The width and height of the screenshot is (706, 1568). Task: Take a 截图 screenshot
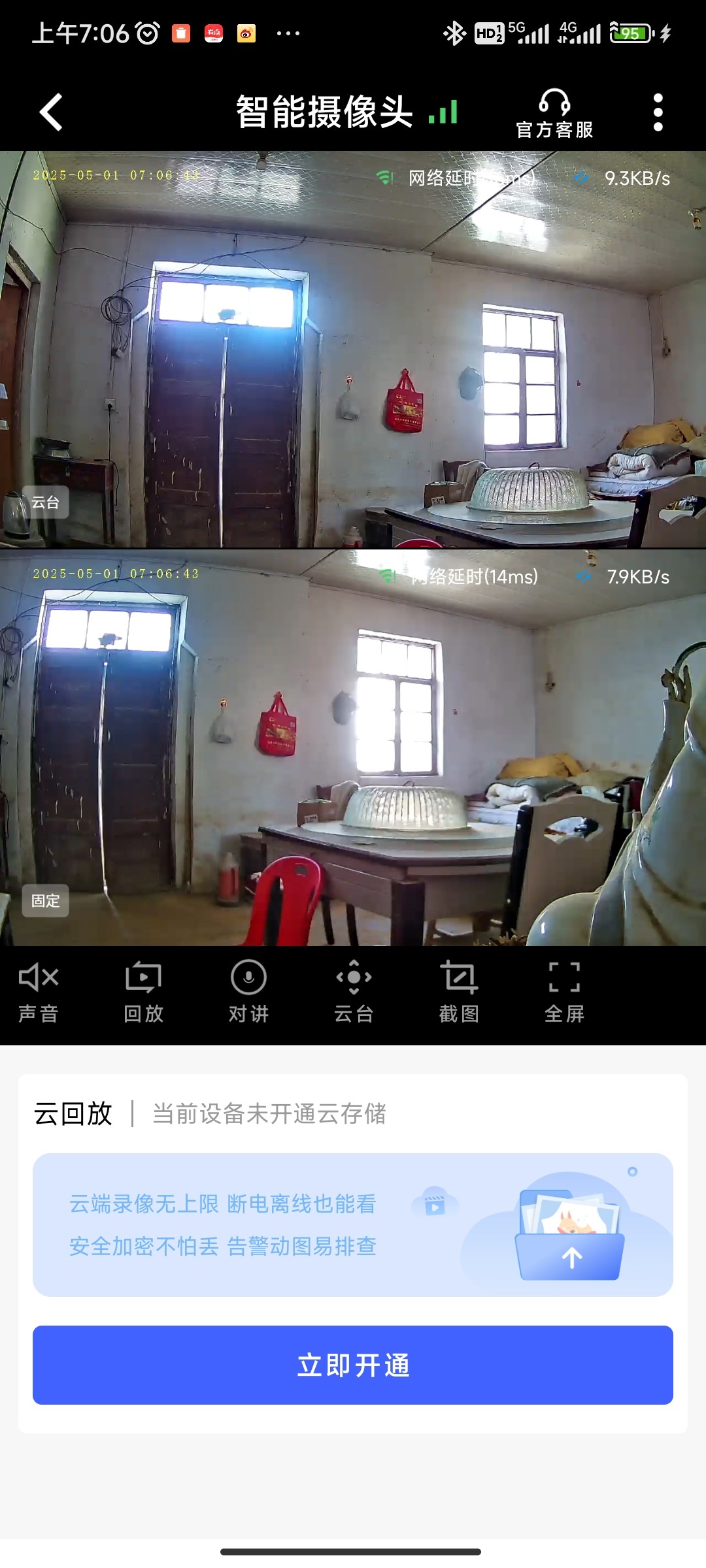coord(459,992)
